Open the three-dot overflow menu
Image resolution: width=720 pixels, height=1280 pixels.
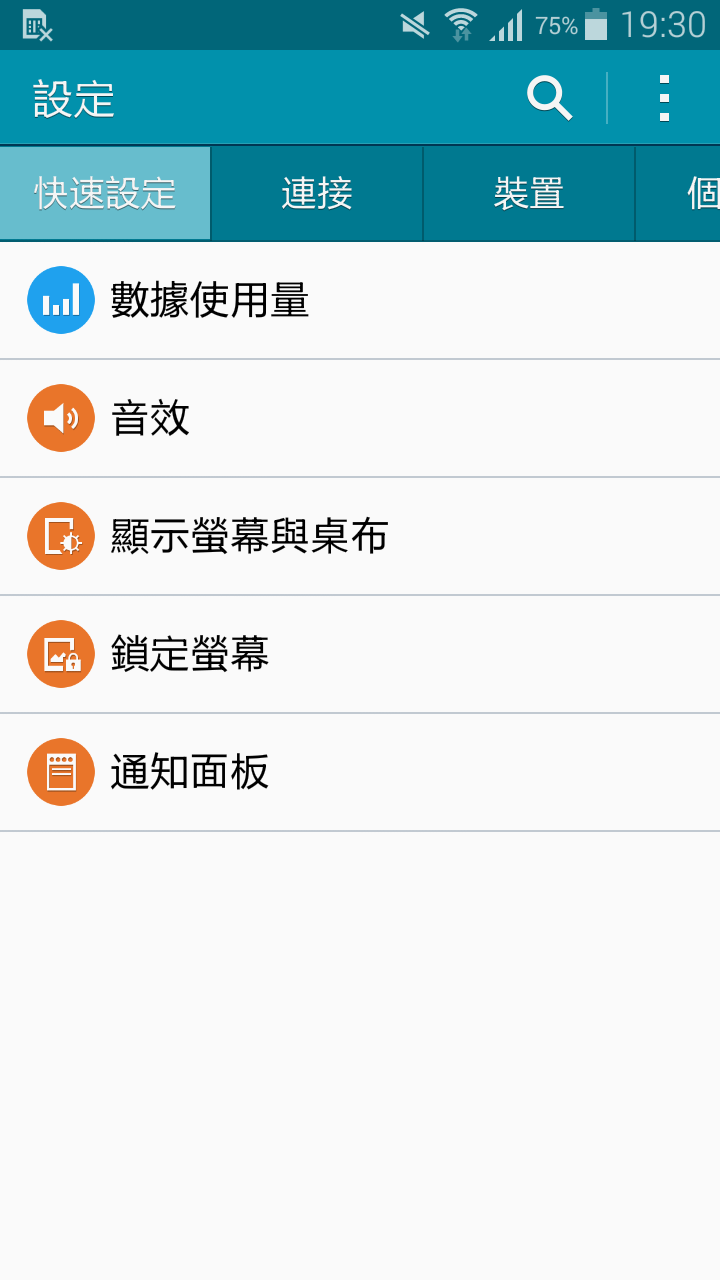point(664,98)
